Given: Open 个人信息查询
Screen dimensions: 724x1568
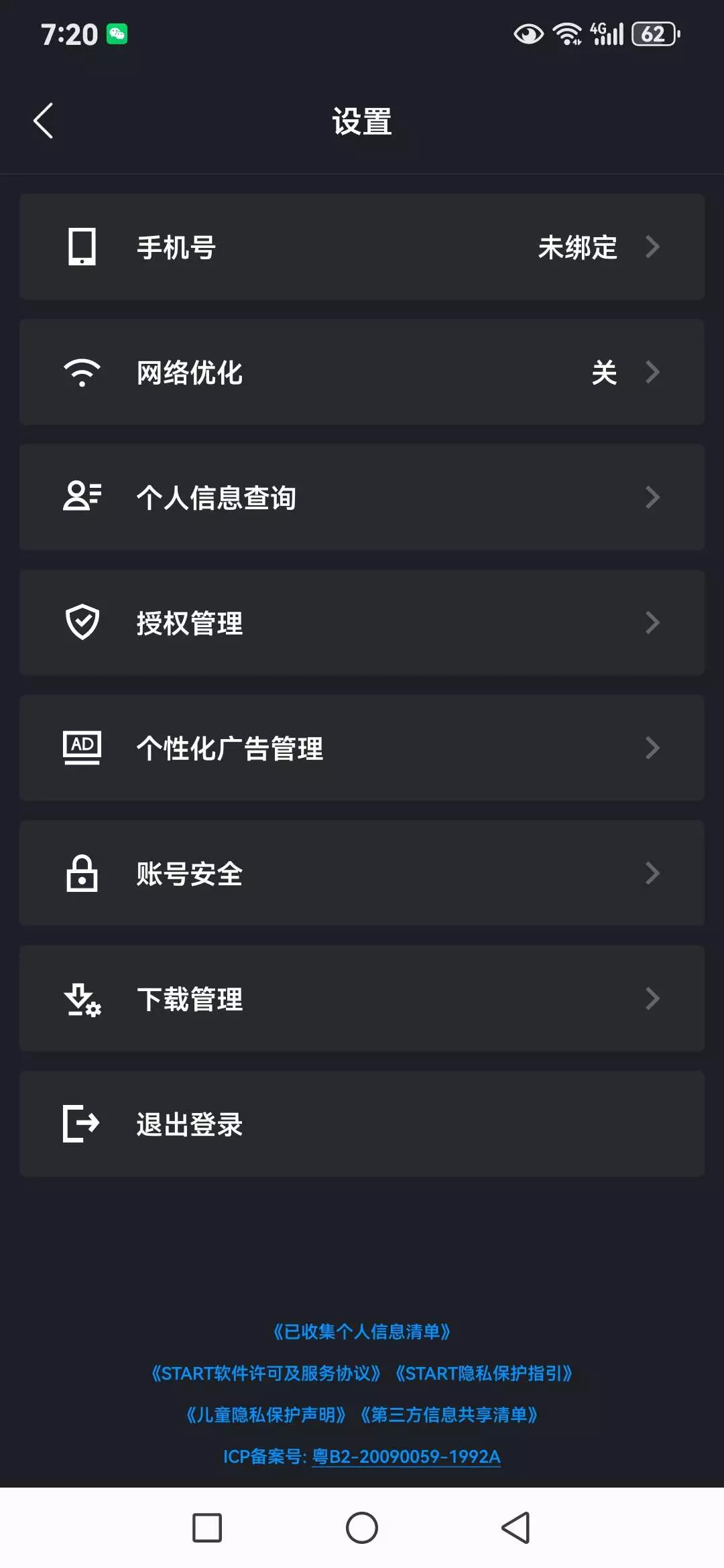Looking at the screenshot, I should click(x=362, y=498).
